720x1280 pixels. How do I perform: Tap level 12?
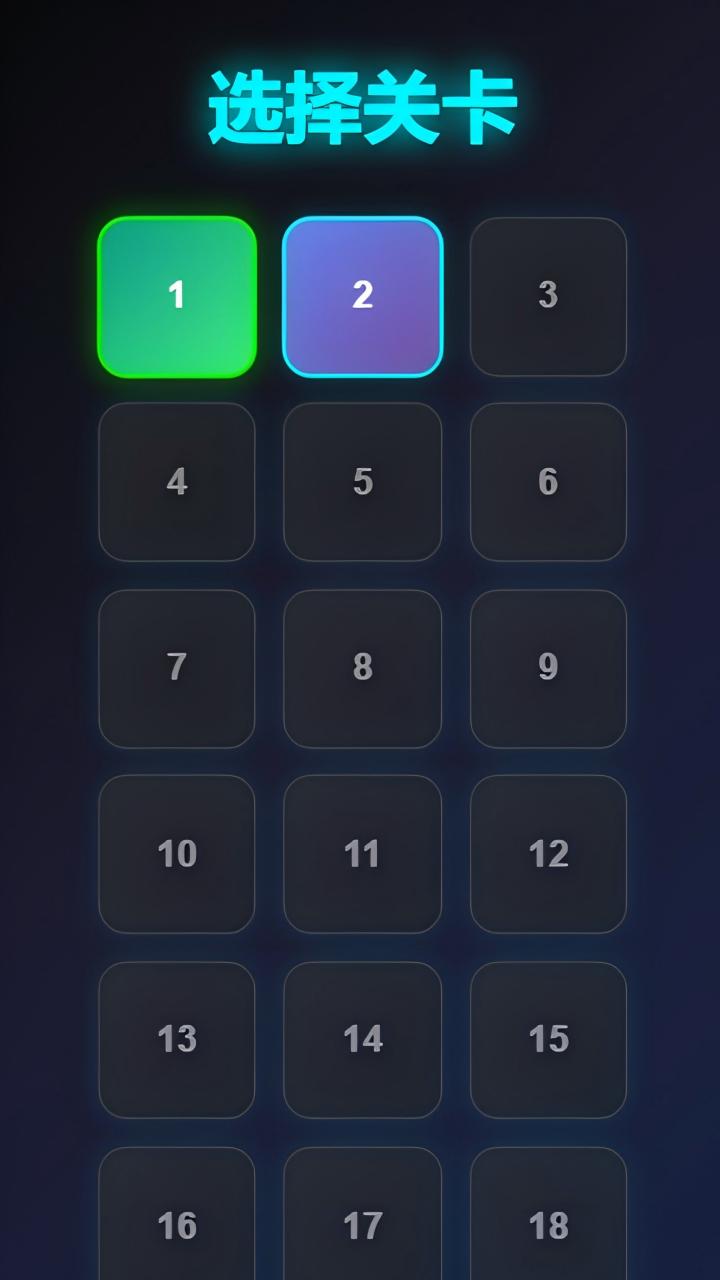click(548, 854)
